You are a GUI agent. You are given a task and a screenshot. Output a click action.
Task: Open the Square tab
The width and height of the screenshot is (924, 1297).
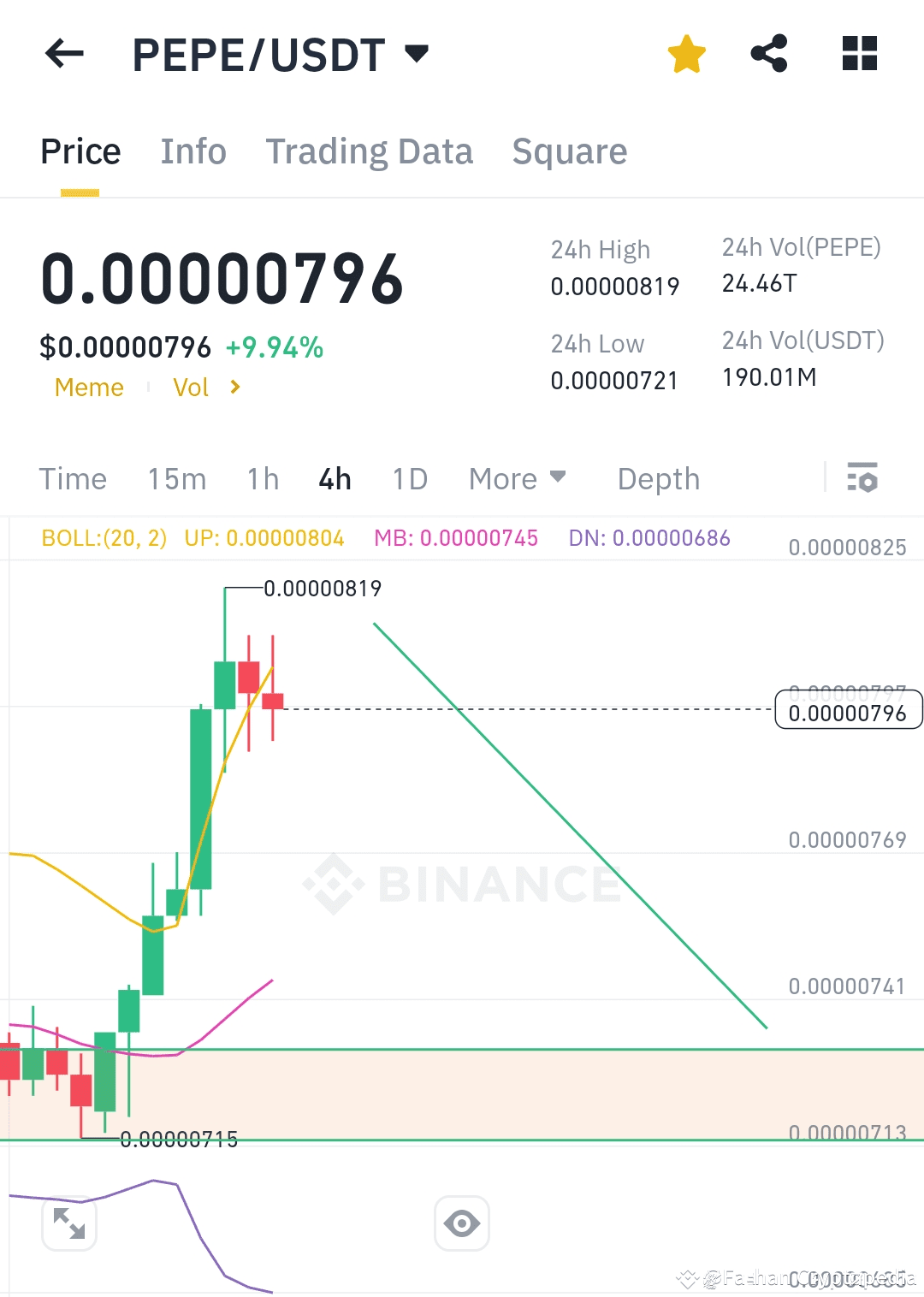click(569, 151)
